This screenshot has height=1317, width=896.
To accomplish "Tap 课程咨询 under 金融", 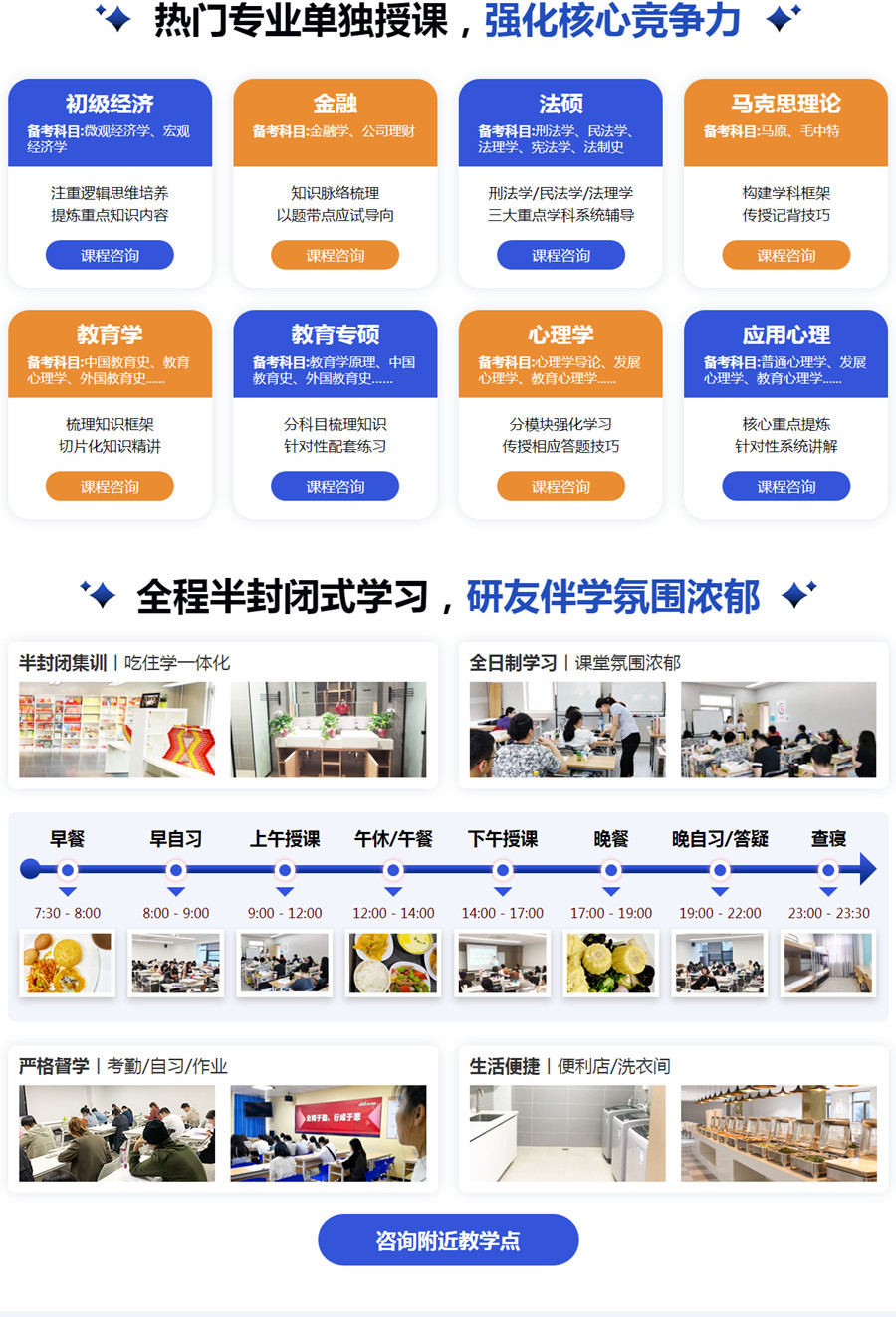I will pos(335,255).
